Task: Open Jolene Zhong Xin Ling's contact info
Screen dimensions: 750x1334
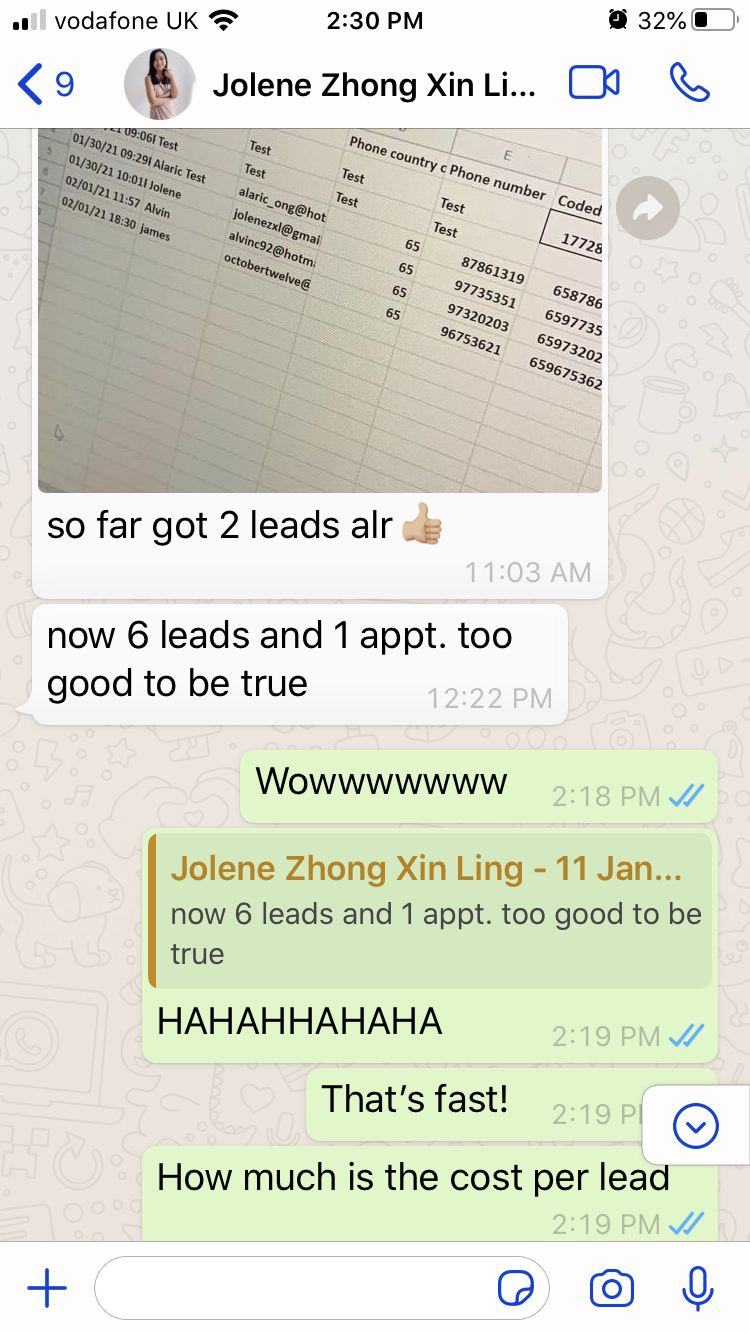Action: tap(375, 85)
